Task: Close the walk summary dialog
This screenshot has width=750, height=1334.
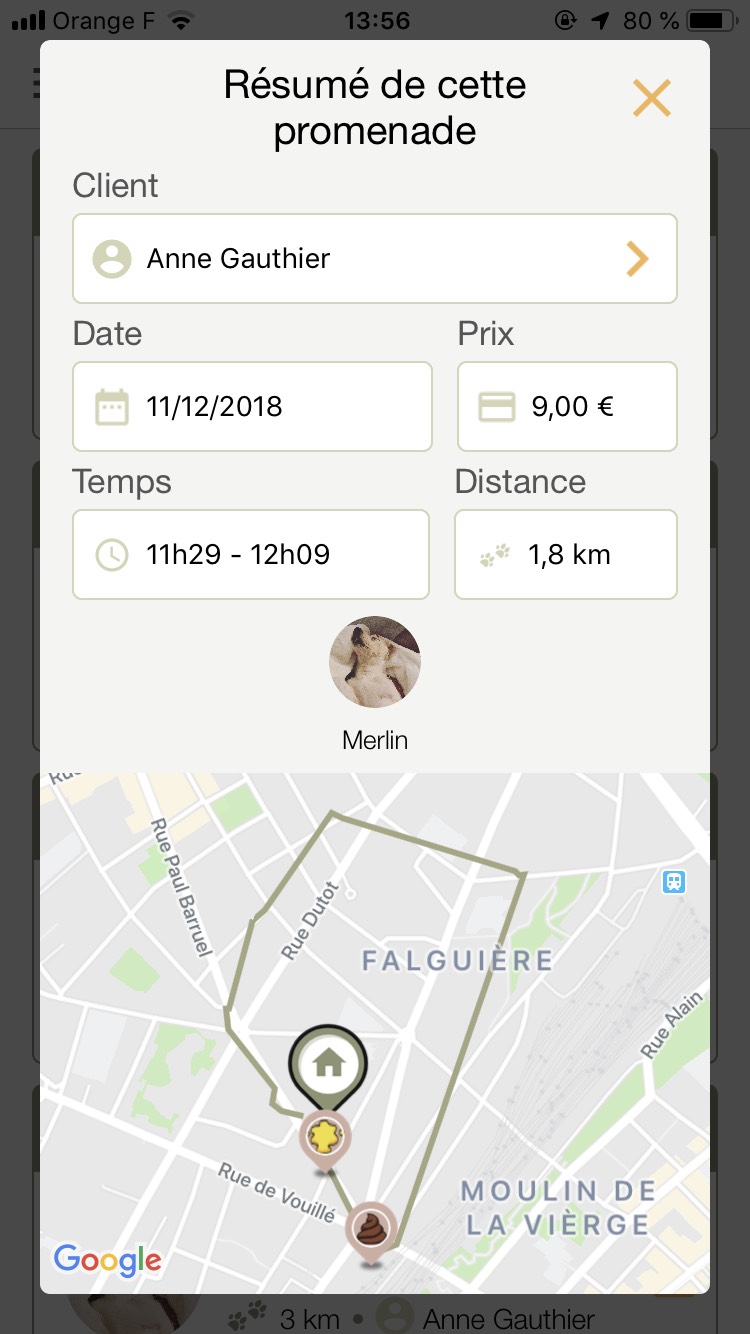Action: click(x=651, y=98)
